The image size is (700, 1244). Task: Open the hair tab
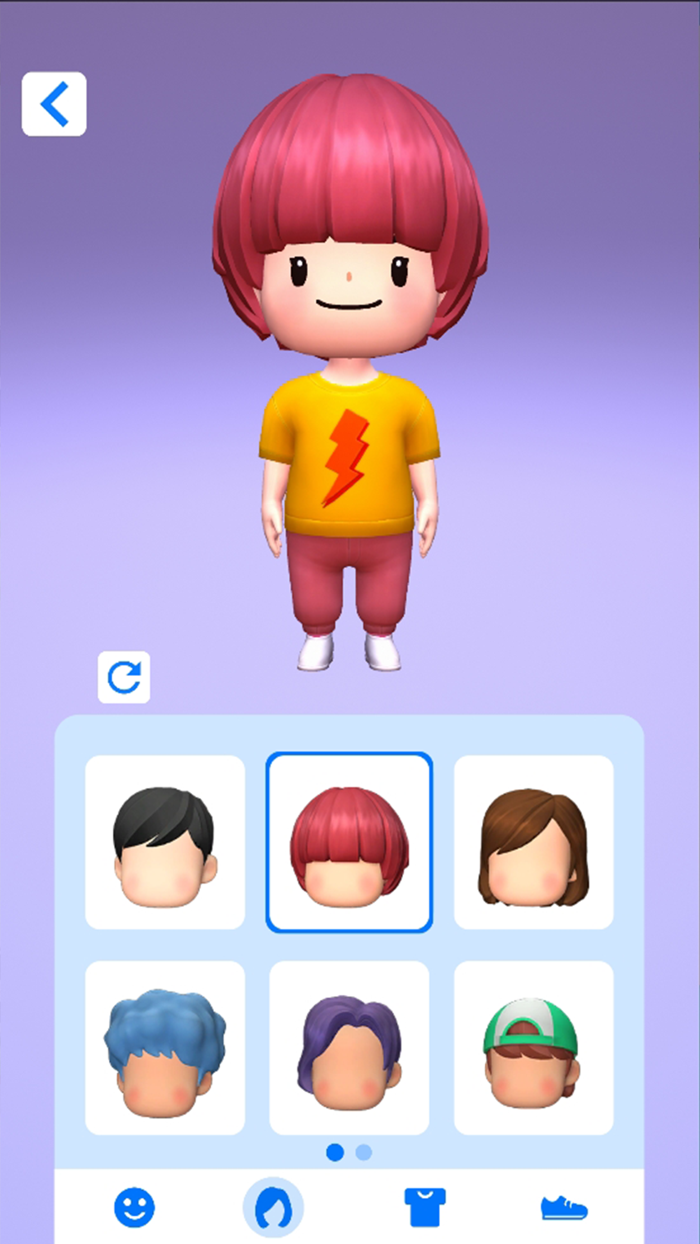(x=272, y=1207)
